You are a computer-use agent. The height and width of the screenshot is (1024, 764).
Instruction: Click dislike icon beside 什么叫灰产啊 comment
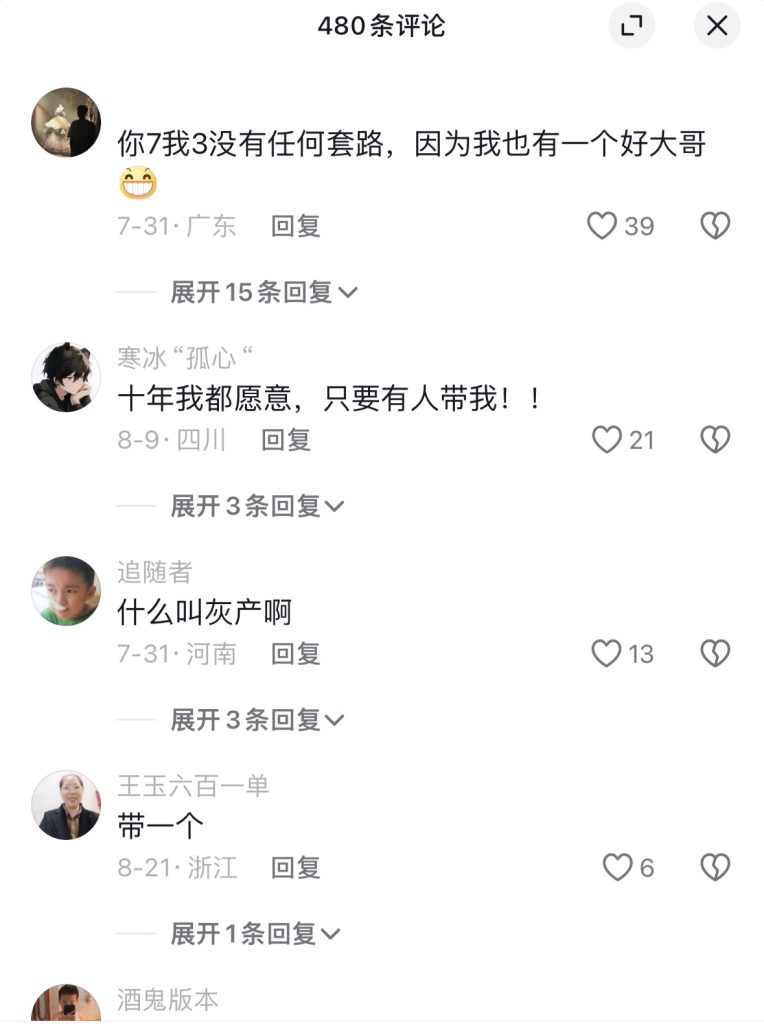click(x=713, y=653)
